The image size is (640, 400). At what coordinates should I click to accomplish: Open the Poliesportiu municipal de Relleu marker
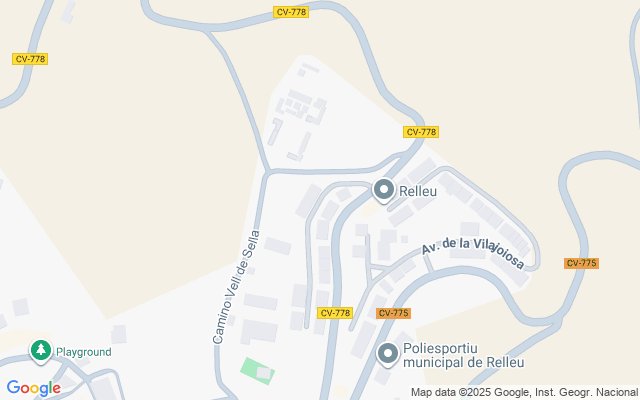388,354
